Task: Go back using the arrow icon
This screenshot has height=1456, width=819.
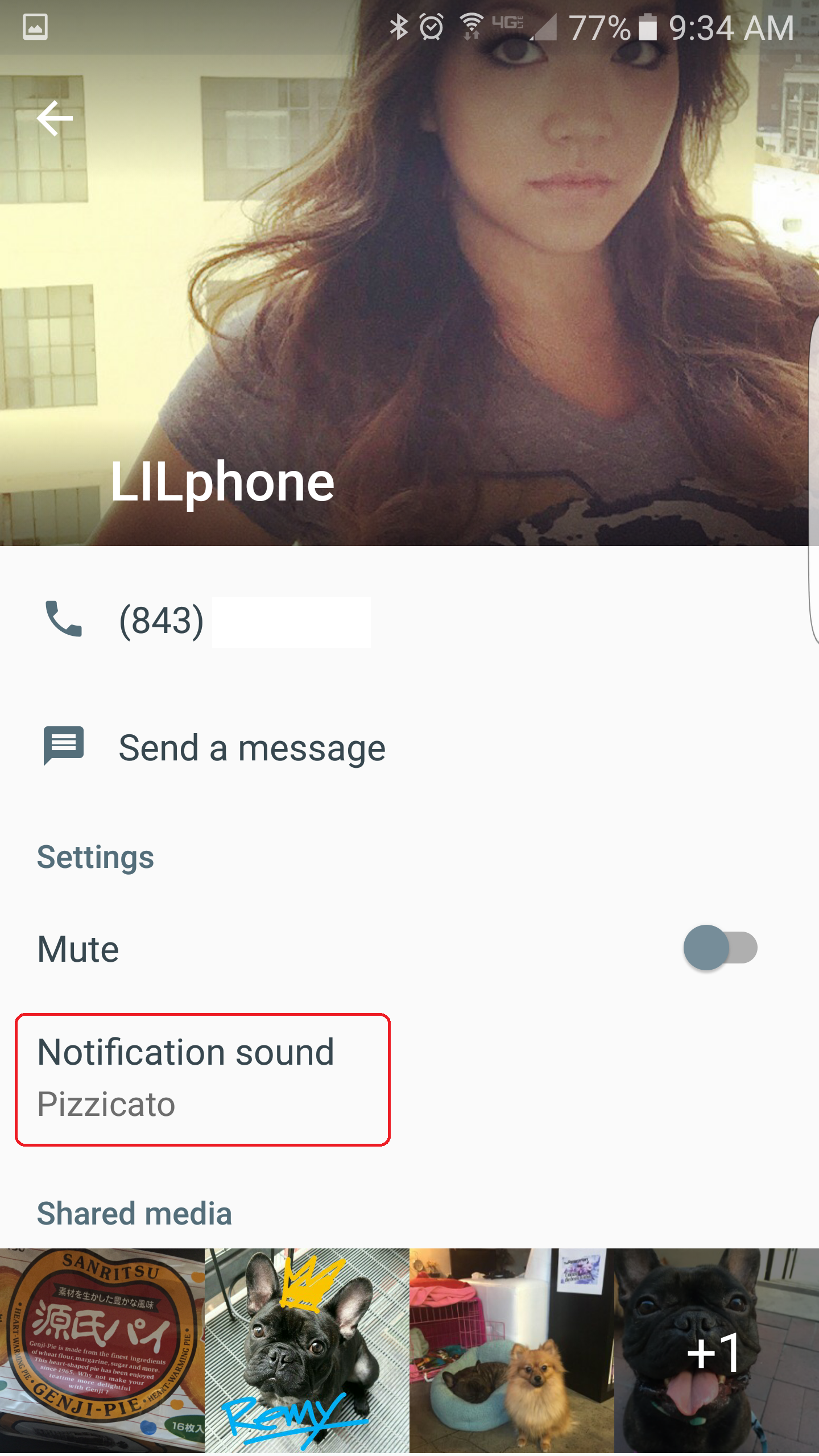Action: click(55, 118)
